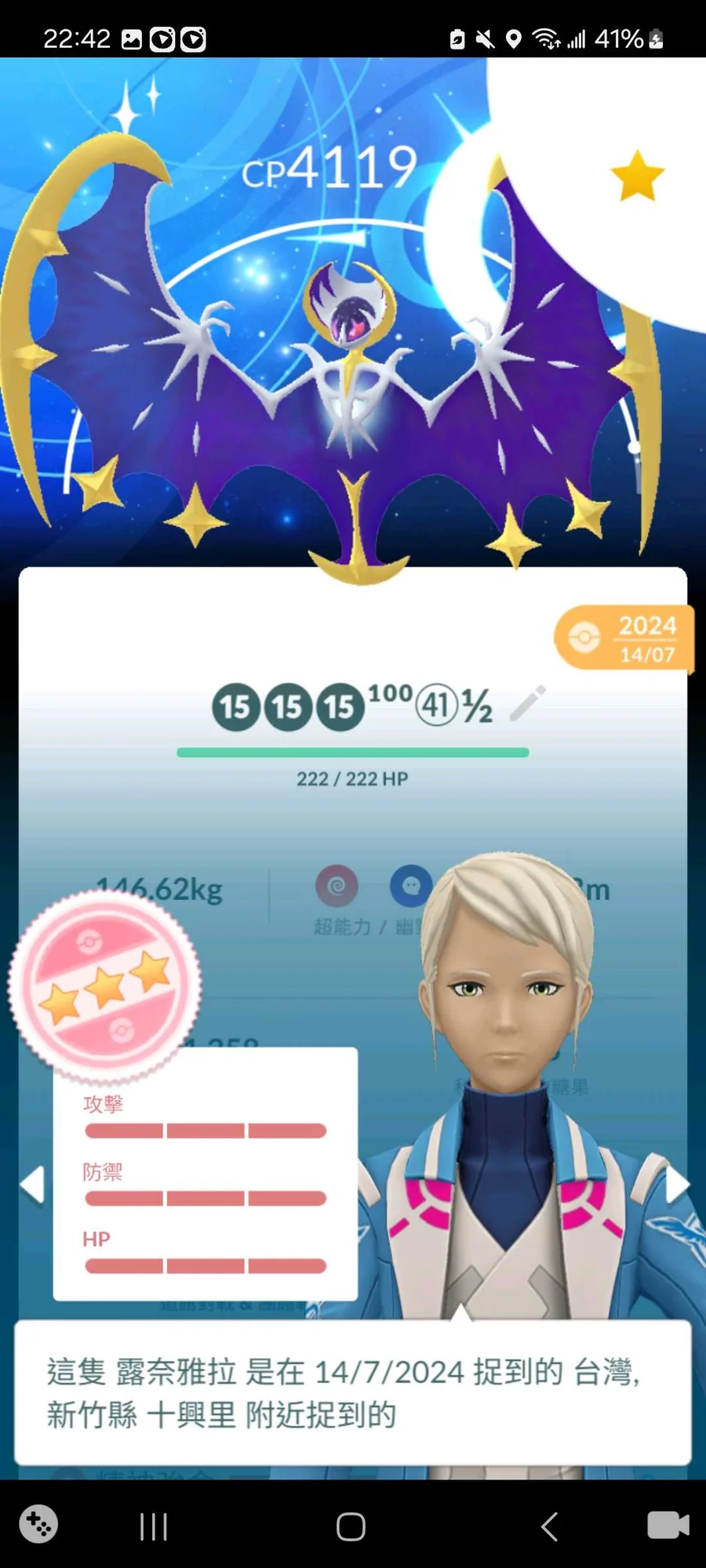Go to the next Pokémon with the right arrow
Image resolution: width=706 pixels, height=1568 pixels.
(x=676, y=1184)
